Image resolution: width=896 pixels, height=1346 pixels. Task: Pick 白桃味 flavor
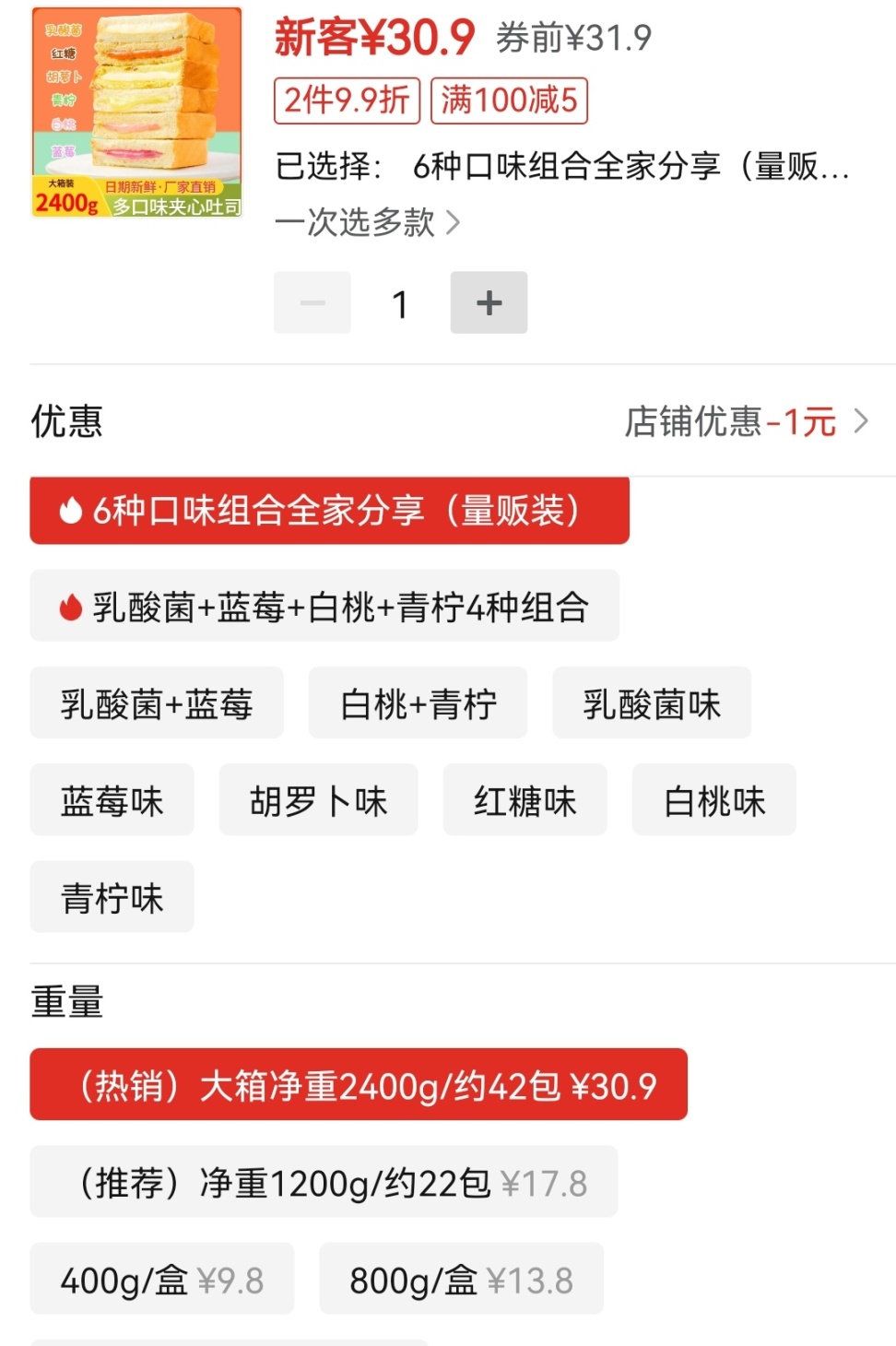click(x=713, y=800)
